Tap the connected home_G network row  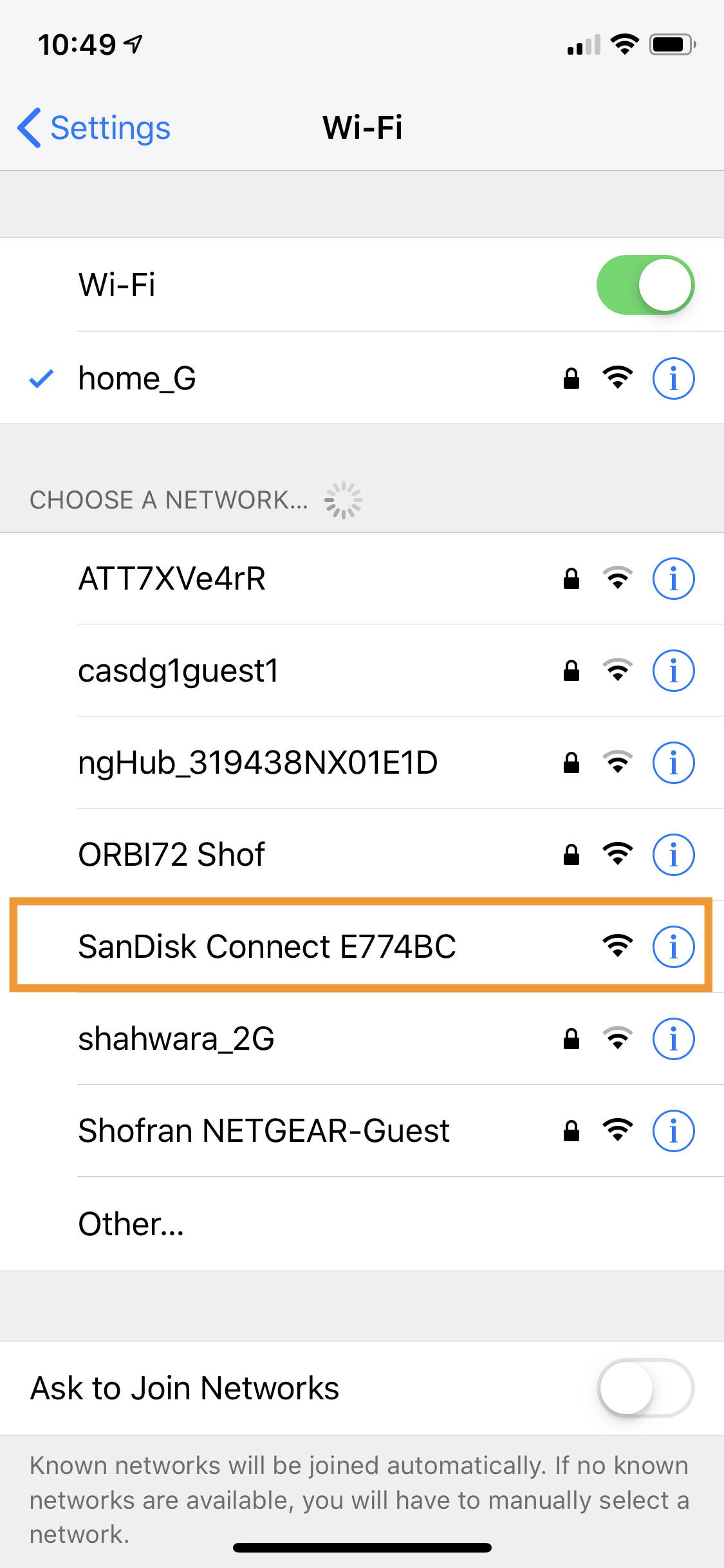[362, 378]
